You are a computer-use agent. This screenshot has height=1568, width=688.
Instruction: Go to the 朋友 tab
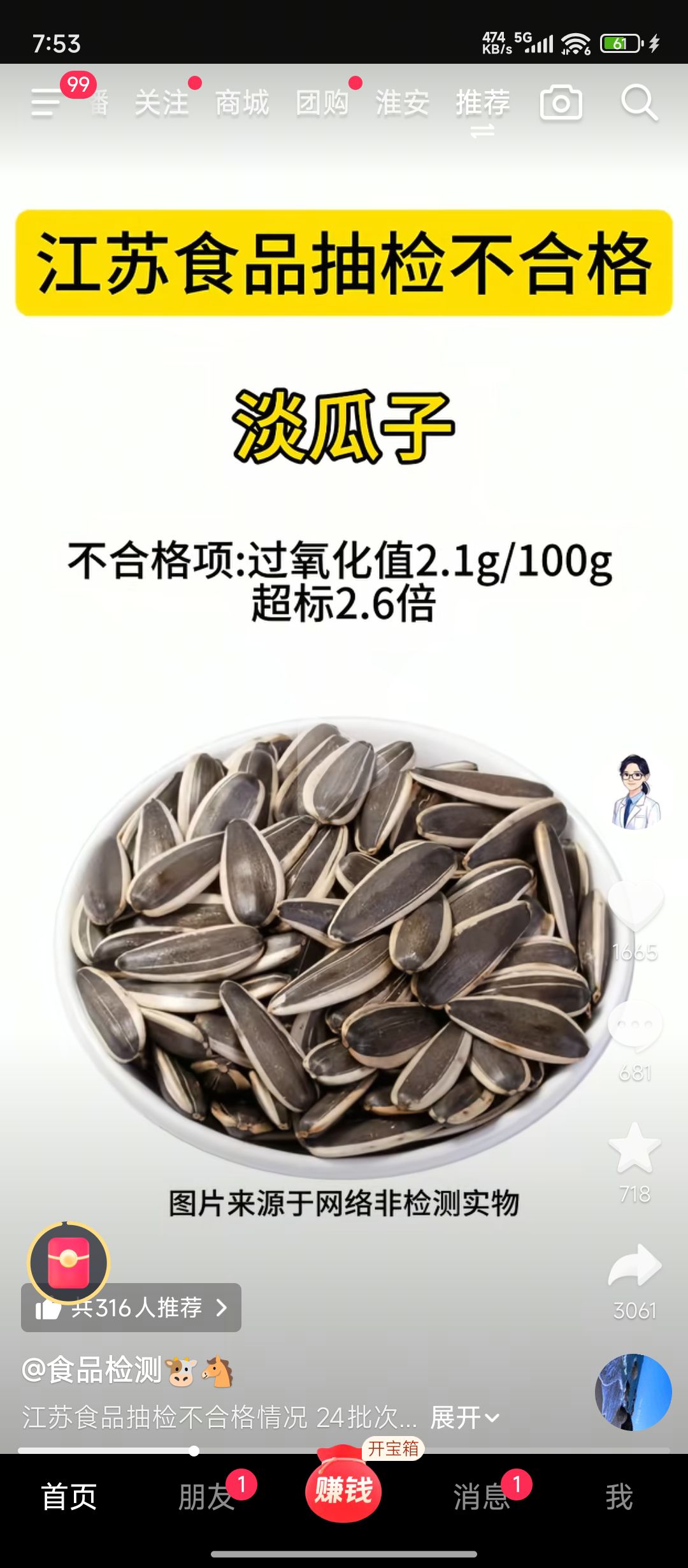coord(206,1497)
